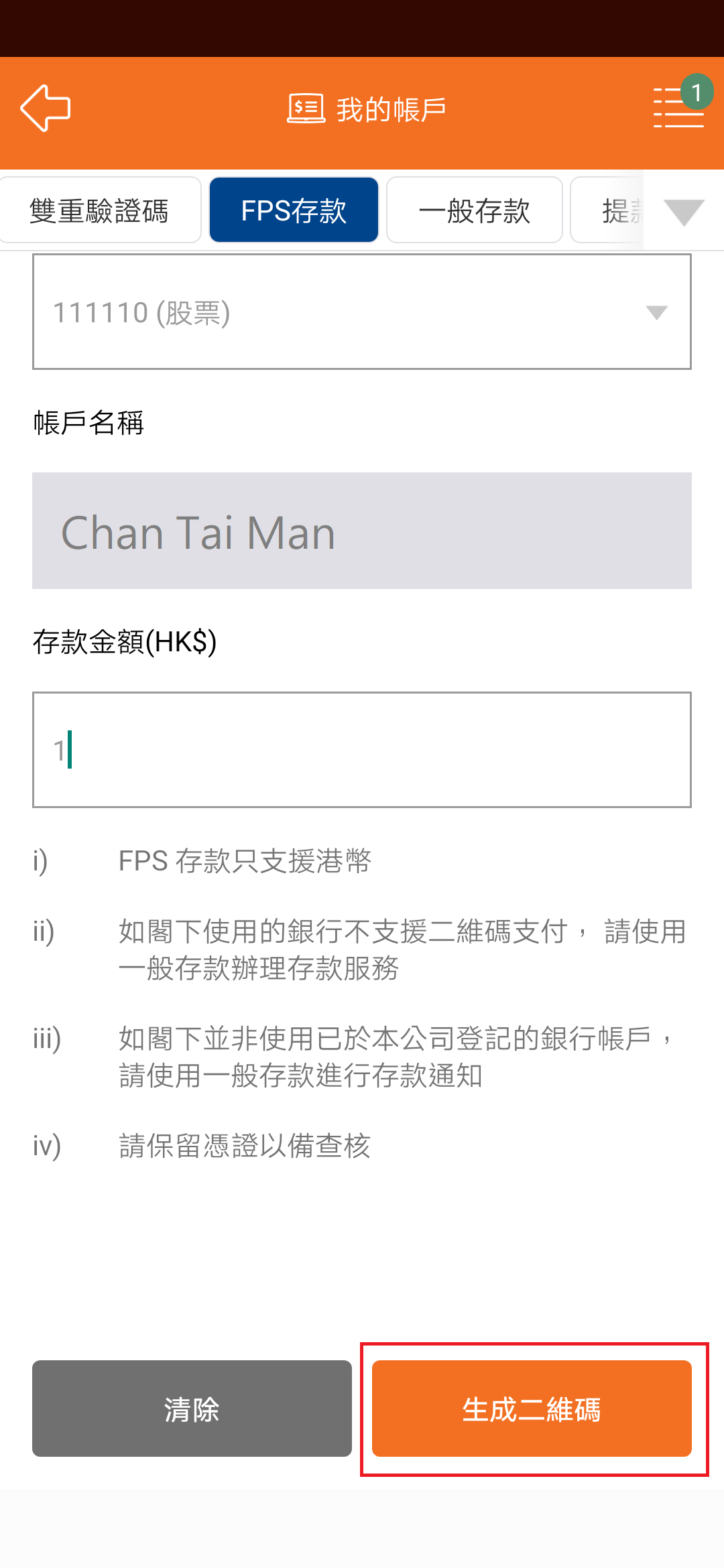The image size is (724, 1568).
Task: Generate QR code with 生成二維碼
Action: 532,1409
